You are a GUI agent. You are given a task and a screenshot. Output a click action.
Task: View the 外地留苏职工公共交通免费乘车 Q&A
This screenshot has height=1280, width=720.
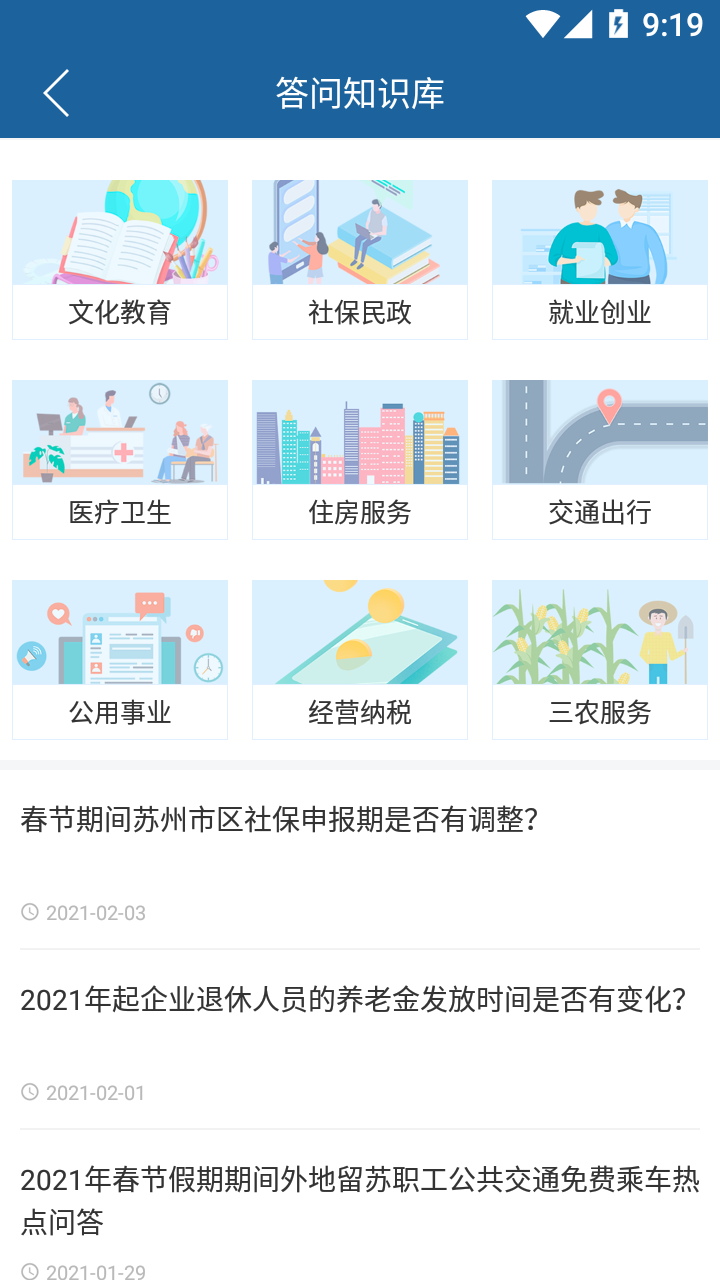pyautogui.click(x=359, y=1200)
